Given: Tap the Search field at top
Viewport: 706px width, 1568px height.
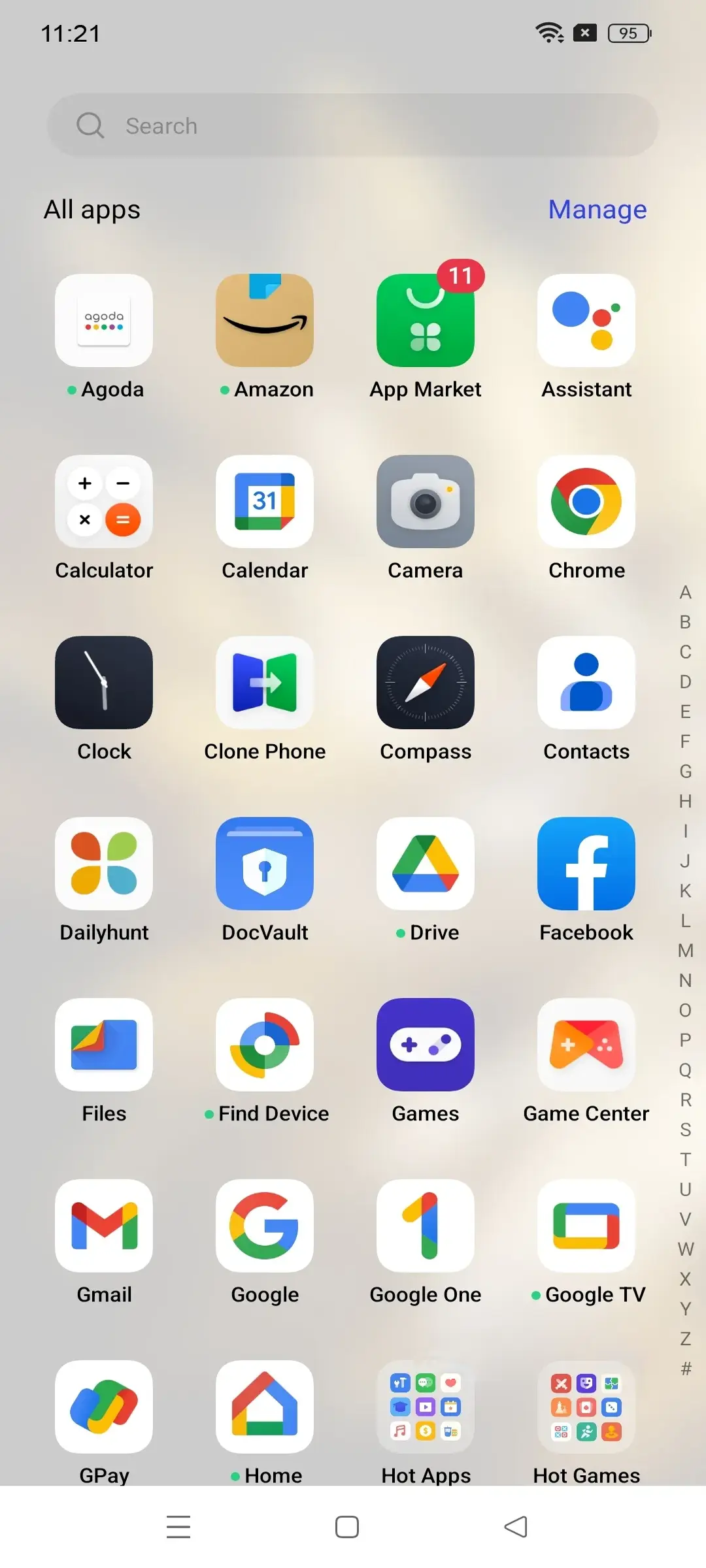Looking at the screenshot, I should 353,125.
